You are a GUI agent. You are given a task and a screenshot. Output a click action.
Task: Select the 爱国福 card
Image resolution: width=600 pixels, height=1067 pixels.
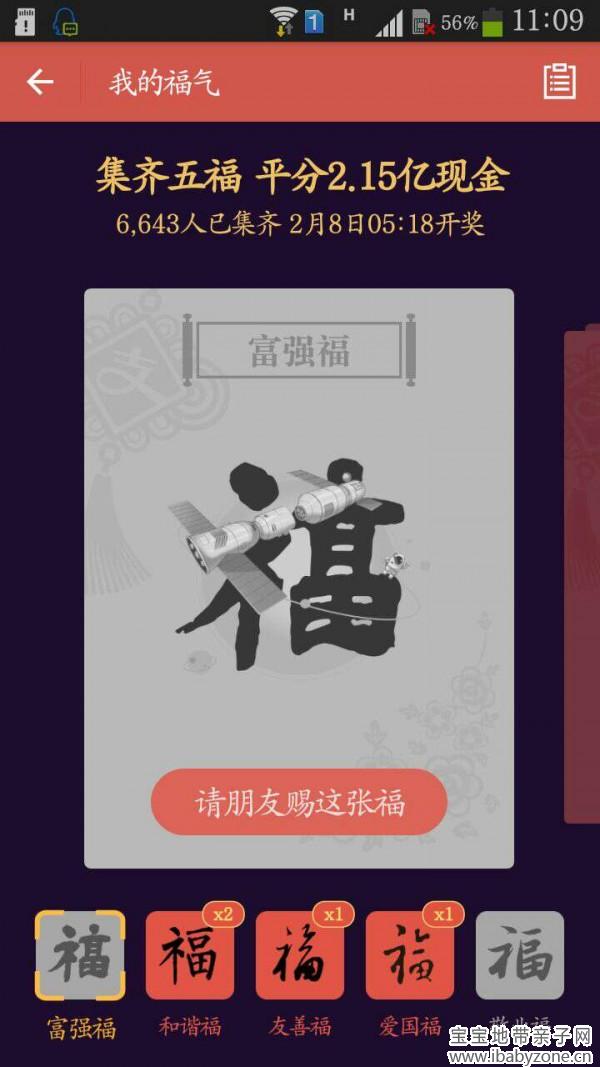(410, 955)
